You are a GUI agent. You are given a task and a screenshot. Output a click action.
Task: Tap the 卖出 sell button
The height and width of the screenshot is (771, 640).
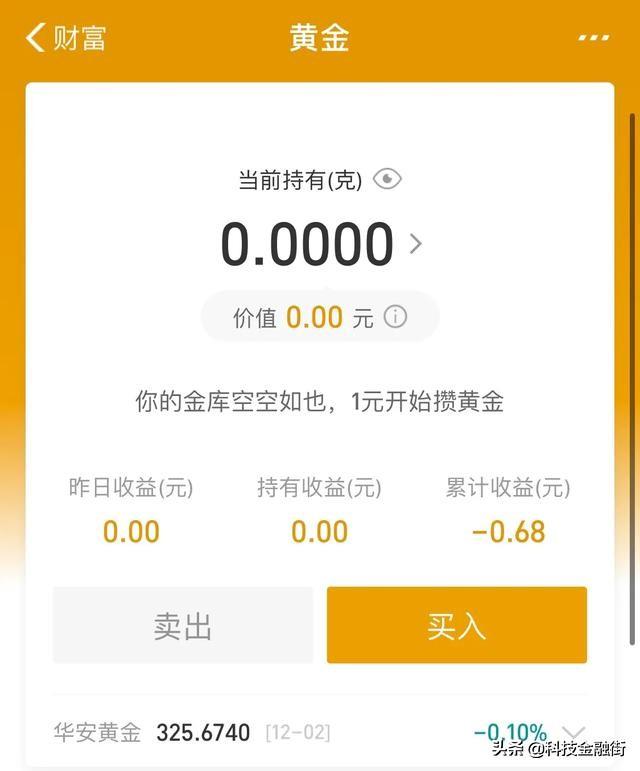pos(183,625)
